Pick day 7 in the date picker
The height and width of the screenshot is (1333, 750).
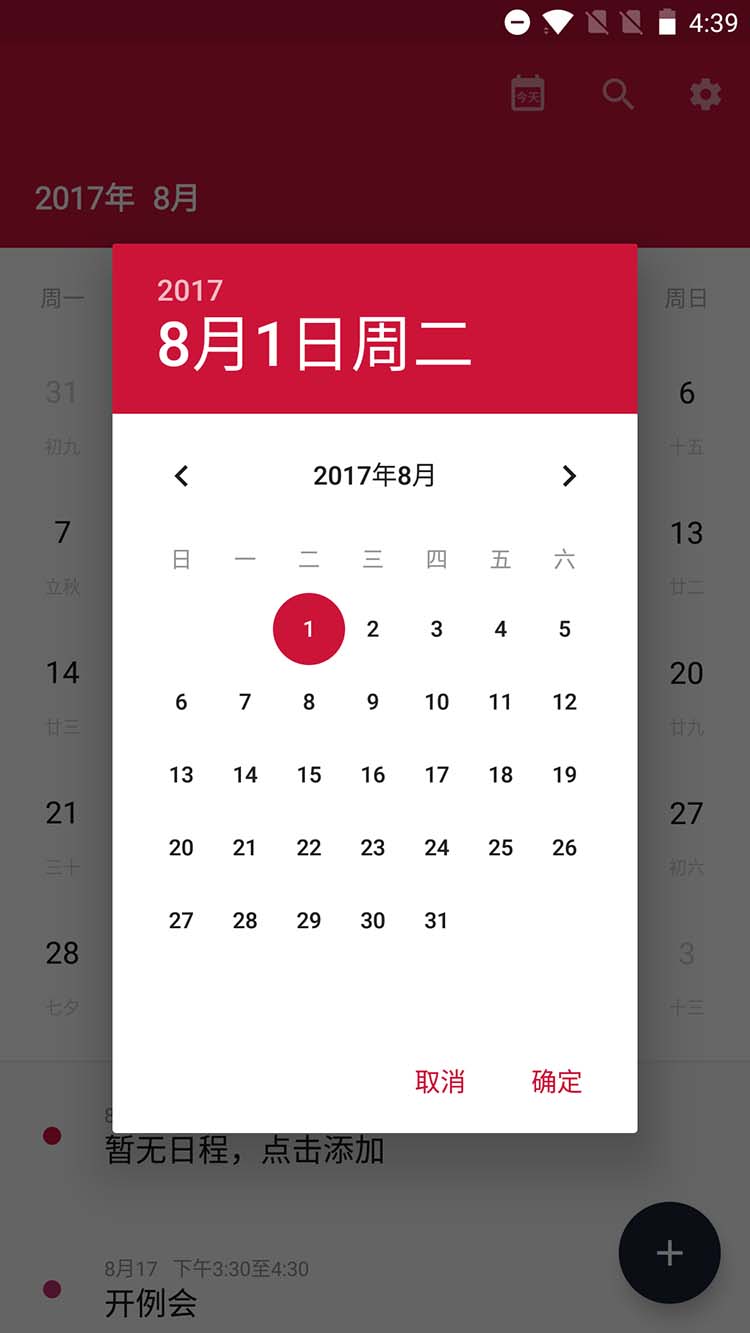(x=245, y=702)
